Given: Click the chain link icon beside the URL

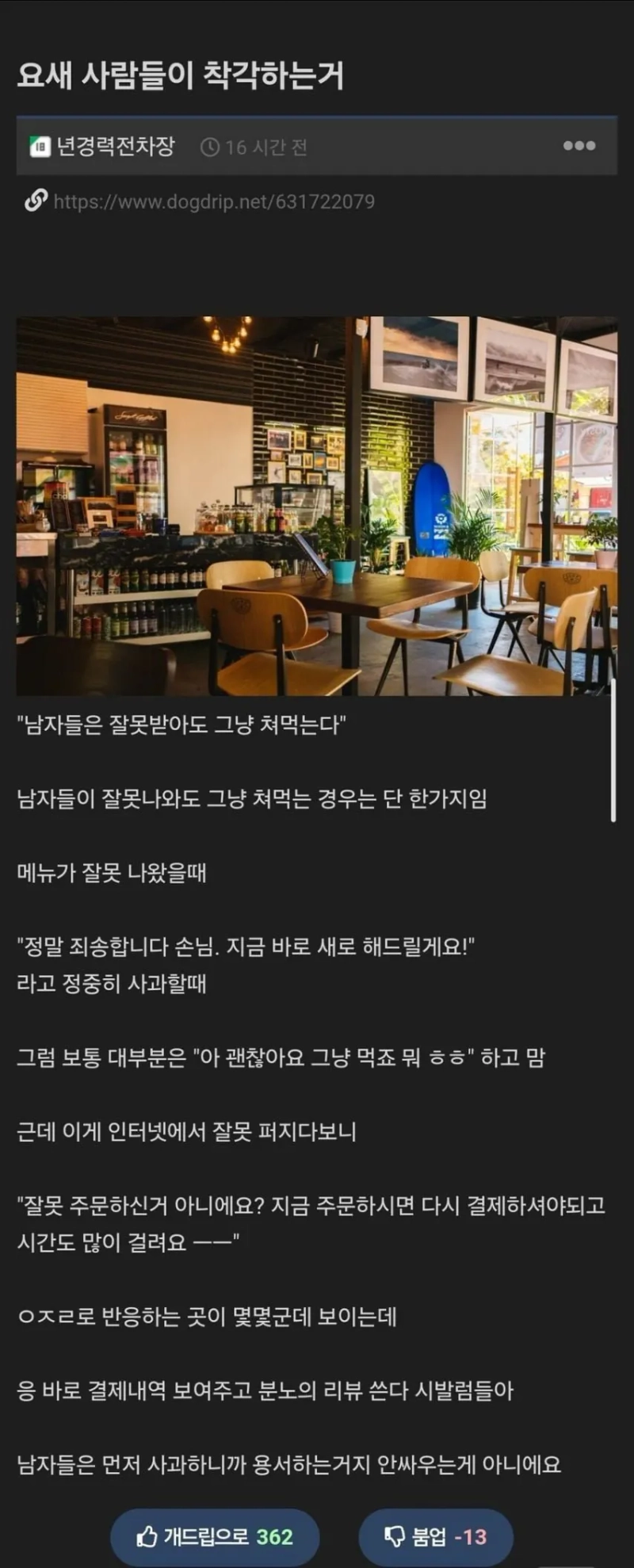Looking at the screenshot, I should pyautogui.click(x=35, y=201).
